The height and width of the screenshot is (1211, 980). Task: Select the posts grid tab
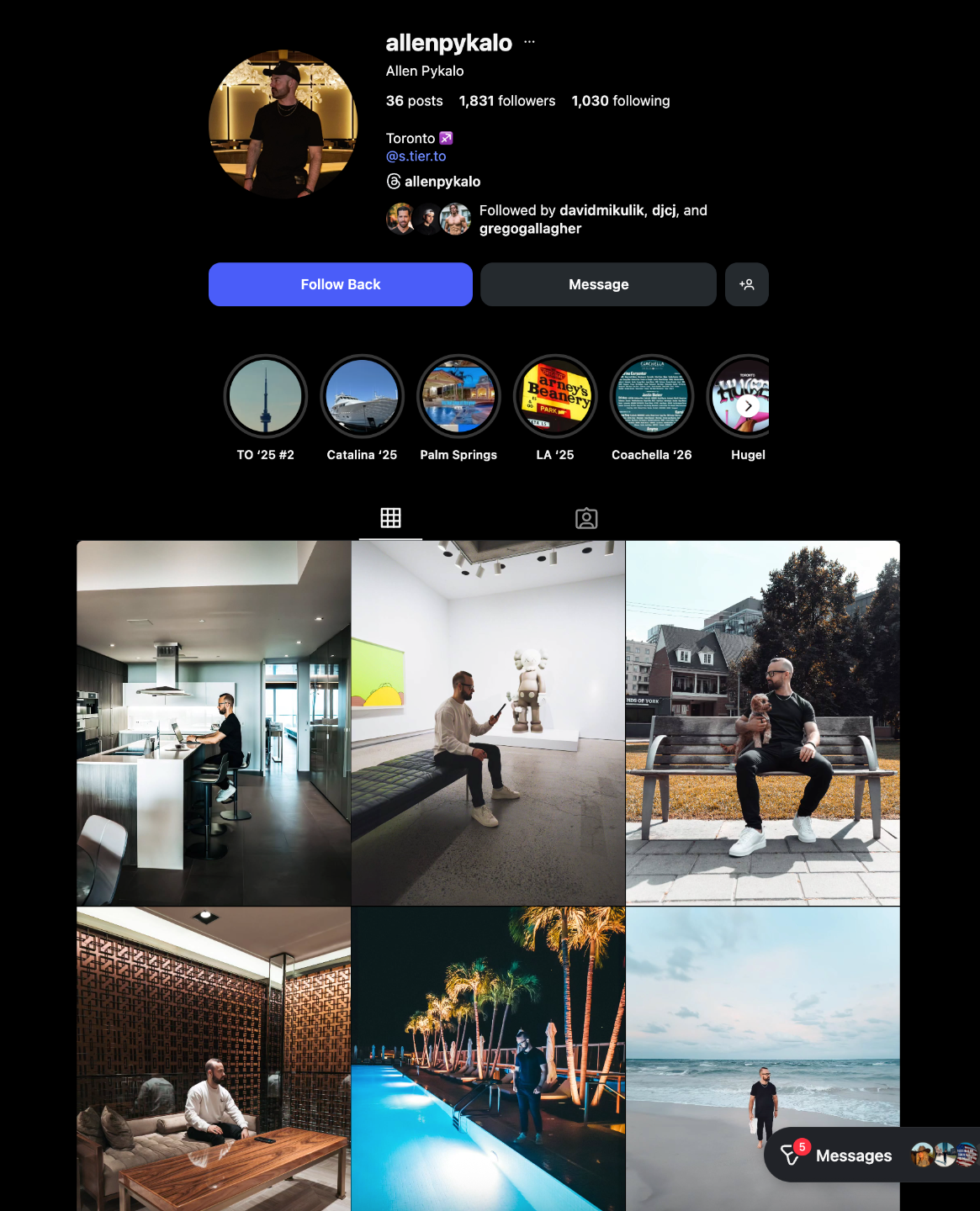390,518
